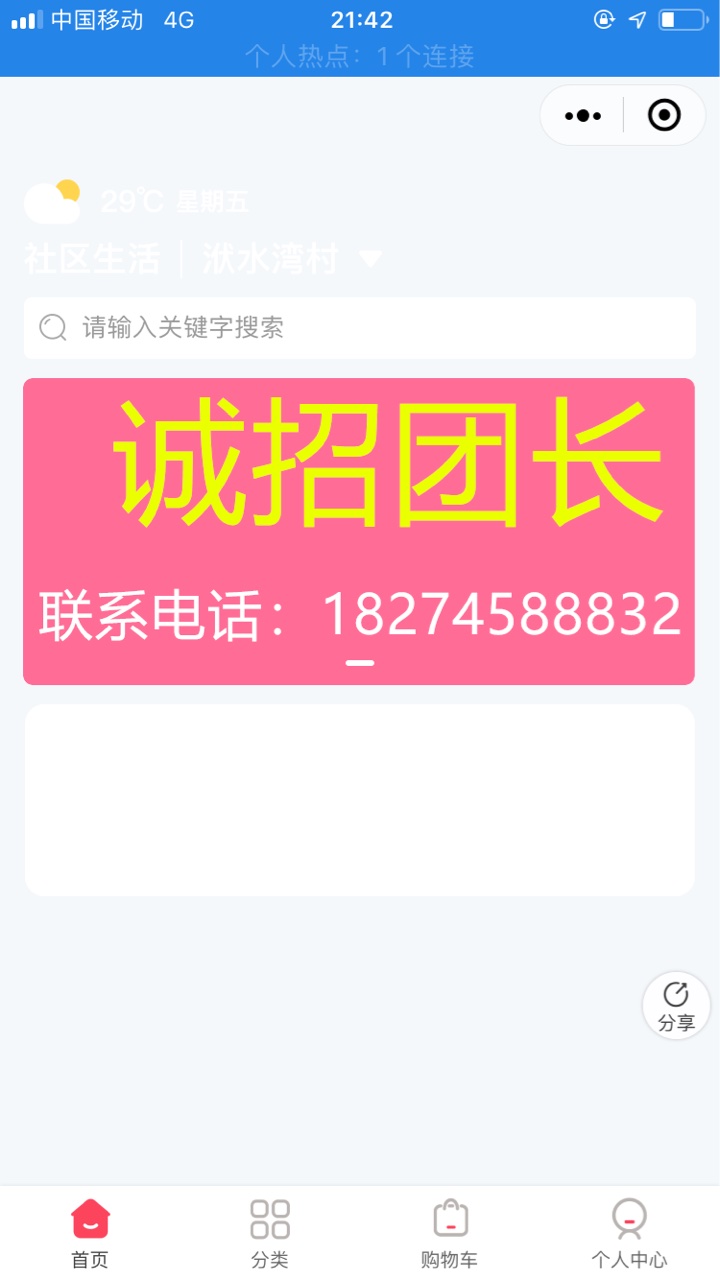The height and width of the screenshot is (1280, 720).
Task: Open the mini program three-dot menu
Action: 583,116
